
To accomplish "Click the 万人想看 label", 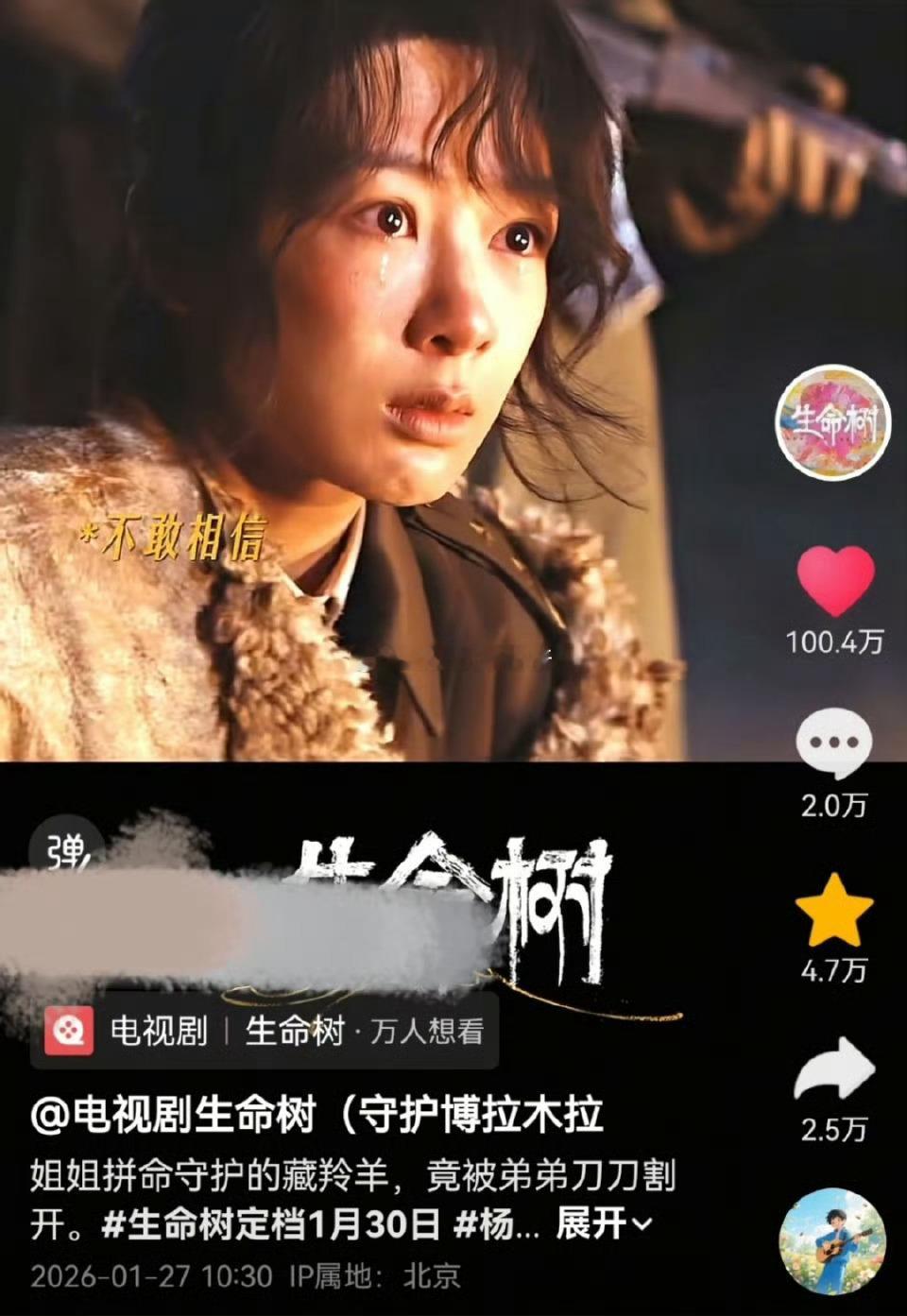I will point(425,1033).
